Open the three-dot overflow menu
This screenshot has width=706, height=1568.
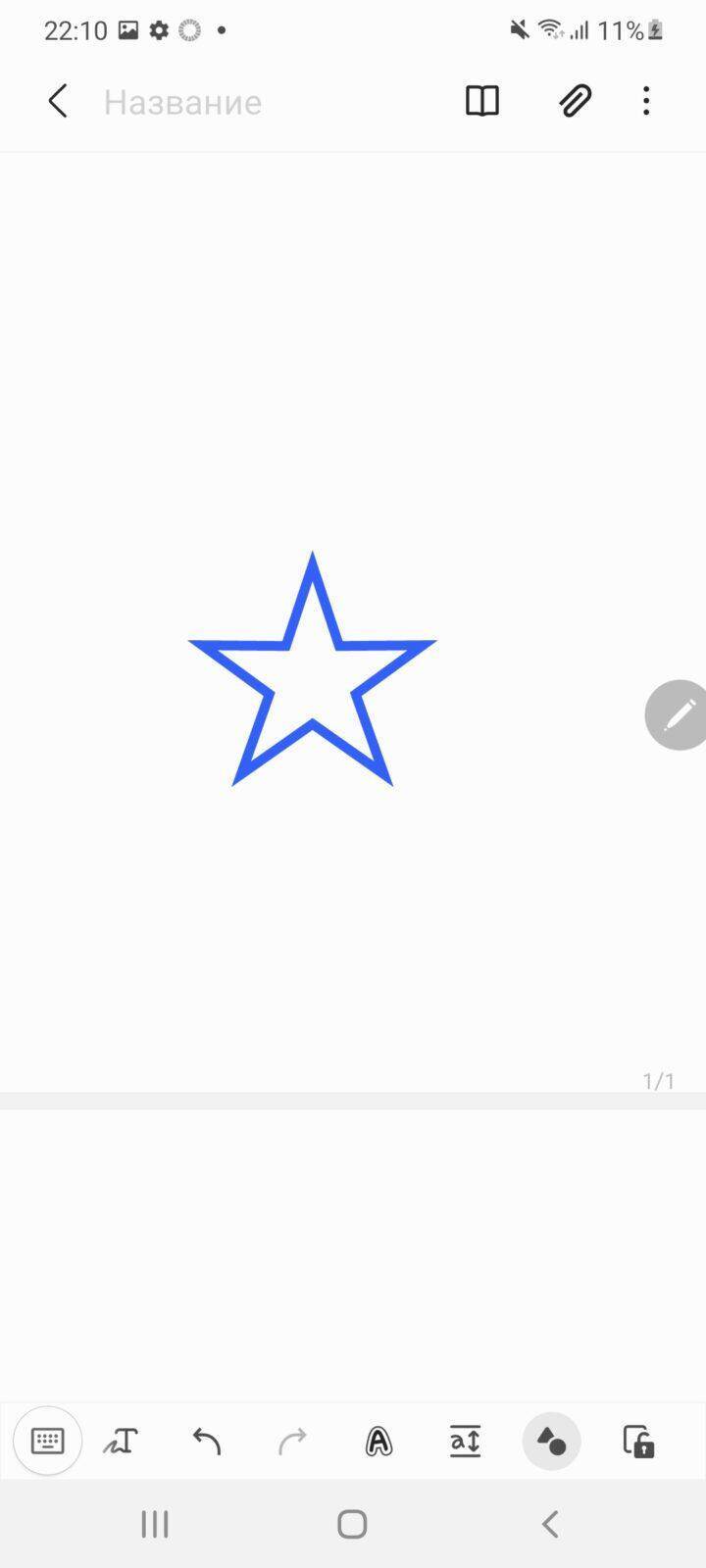646,101
